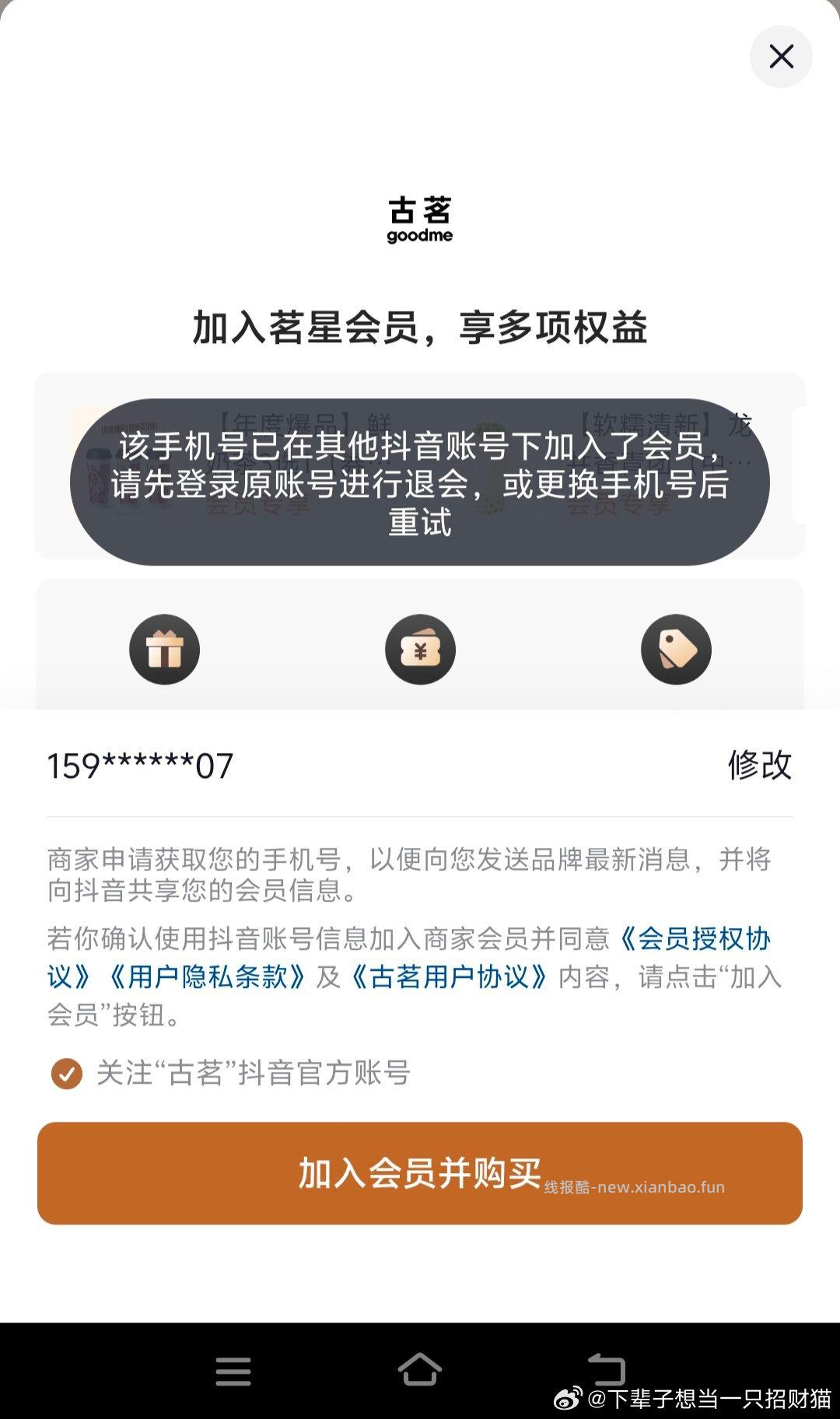Select the coupon wallet benefit icon

[420, 650]
